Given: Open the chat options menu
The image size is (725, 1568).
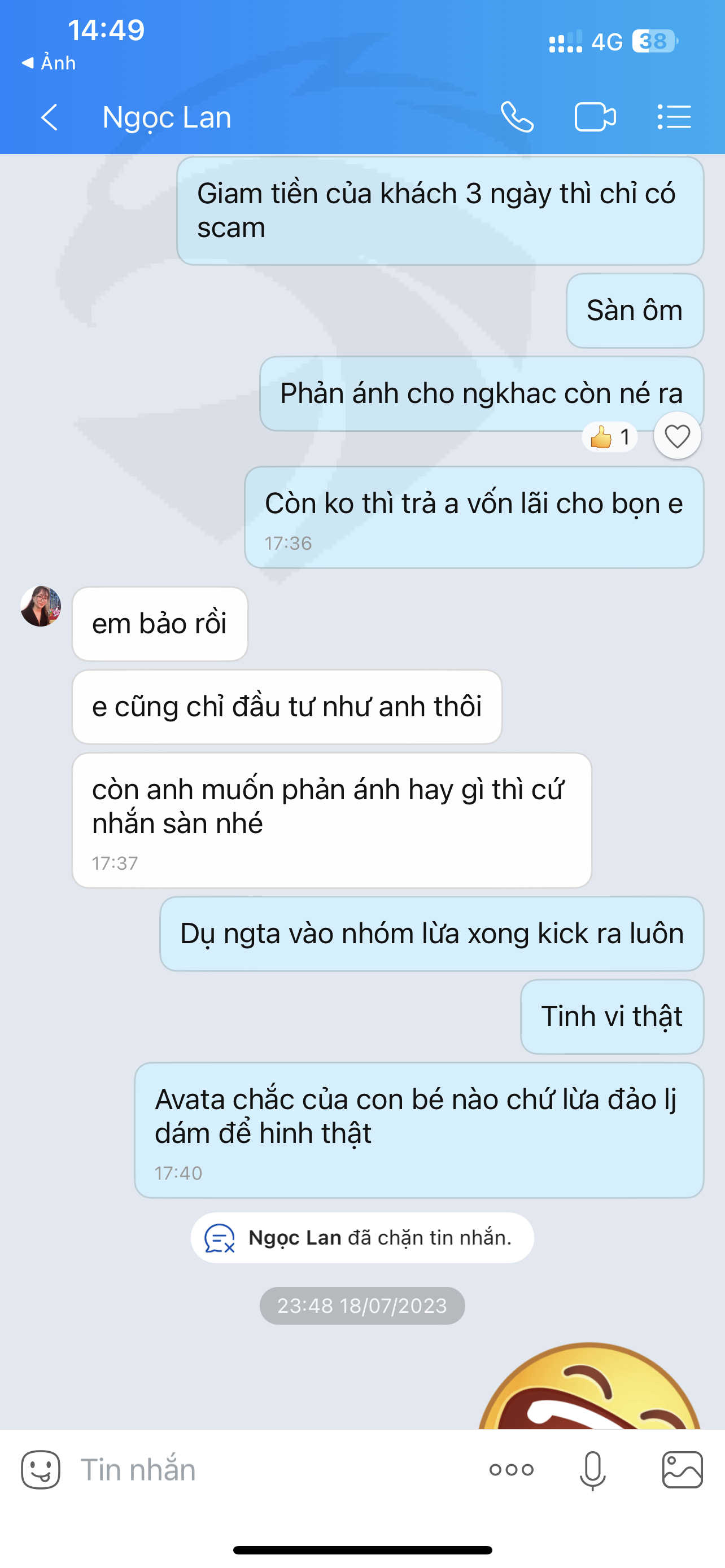Looking at the screenshot, I should click(674, 117).
